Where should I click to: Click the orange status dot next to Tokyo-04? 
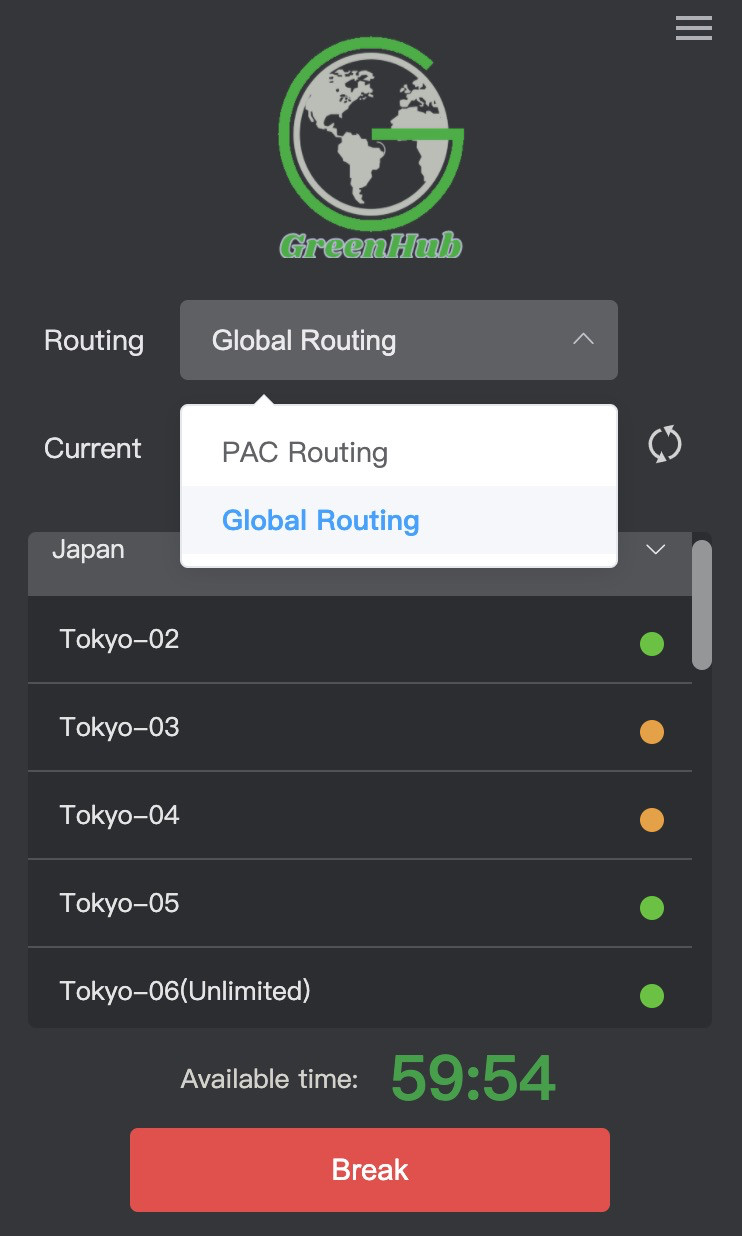(651, 820)
